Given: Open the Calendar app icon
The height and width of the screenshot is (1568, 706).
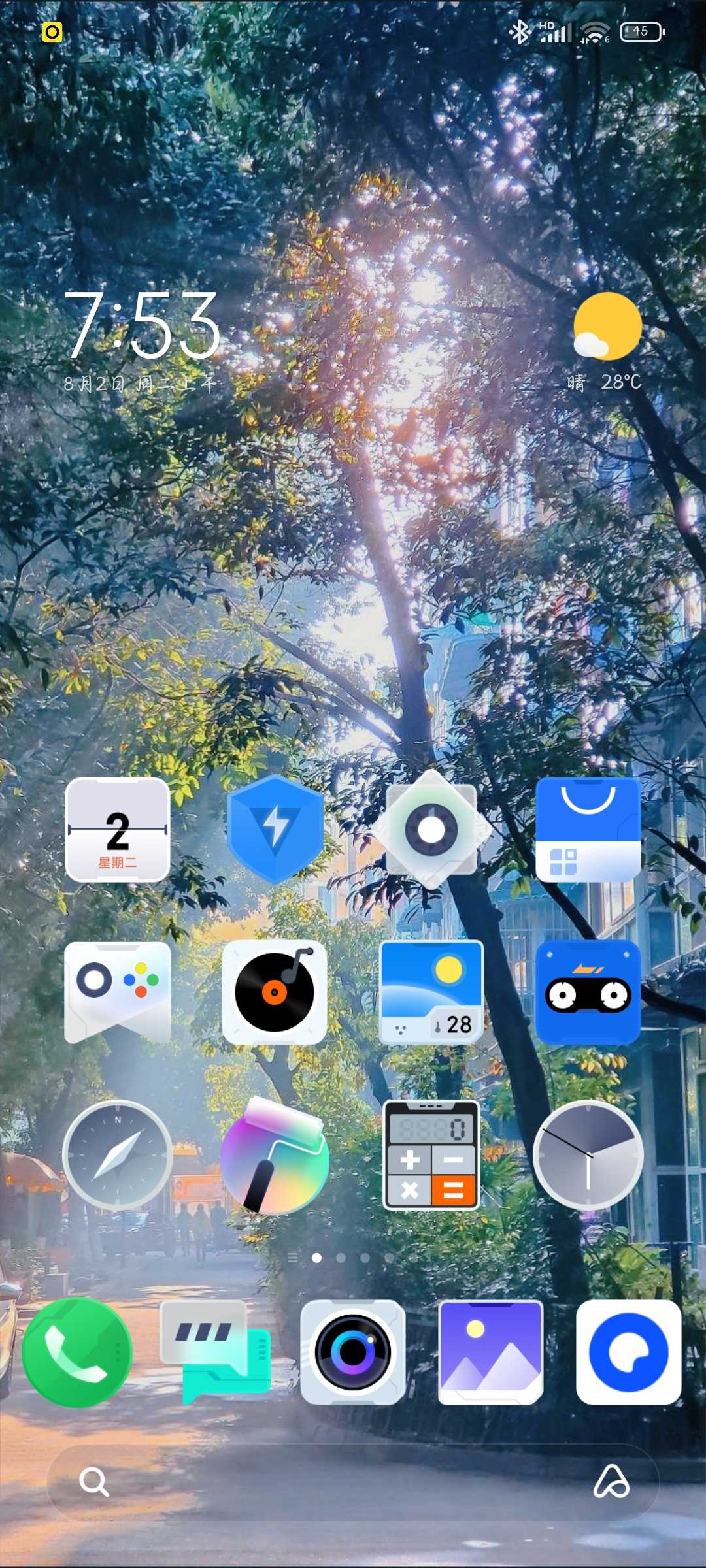Looking at the screenshot, I should tap(118, 830).
